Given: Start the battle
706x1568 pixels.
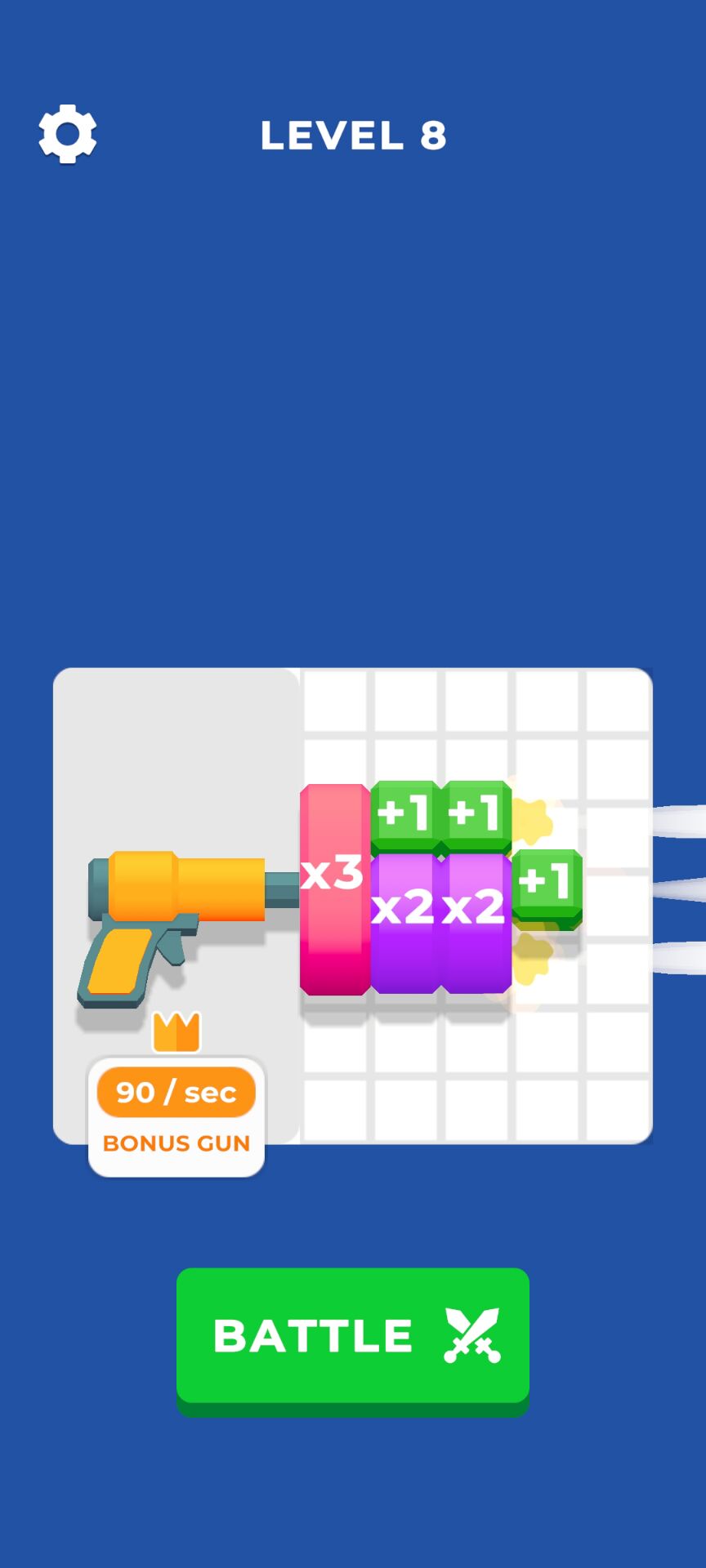Looking at the screenshot, I should coord(352,1335).
